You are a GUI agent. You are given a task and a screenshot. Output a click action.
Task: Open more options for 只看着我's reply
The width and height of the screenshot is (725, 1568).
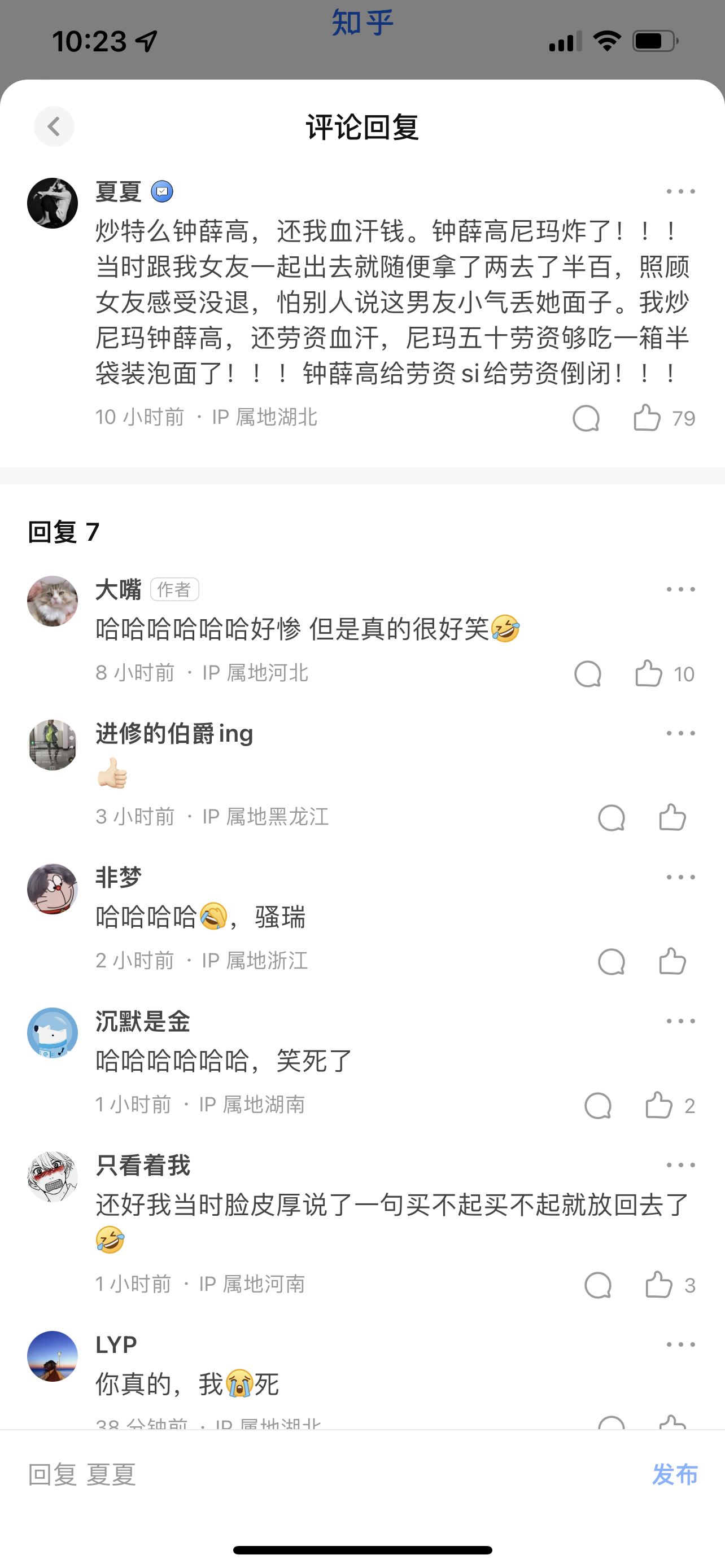[680, 1165]
